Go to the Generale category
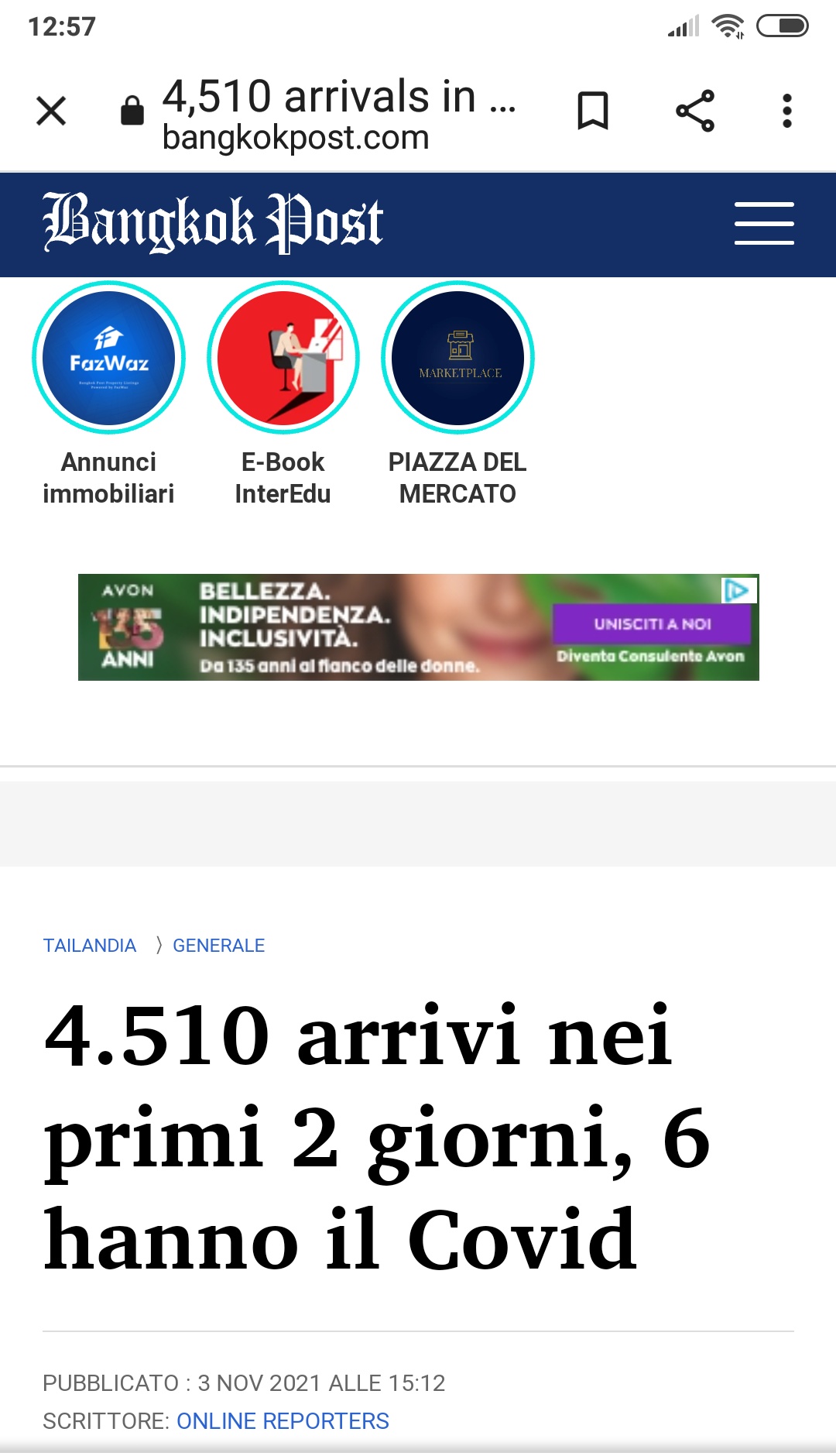The width and height of the screenshot is (836, 1456). (218, 946)
